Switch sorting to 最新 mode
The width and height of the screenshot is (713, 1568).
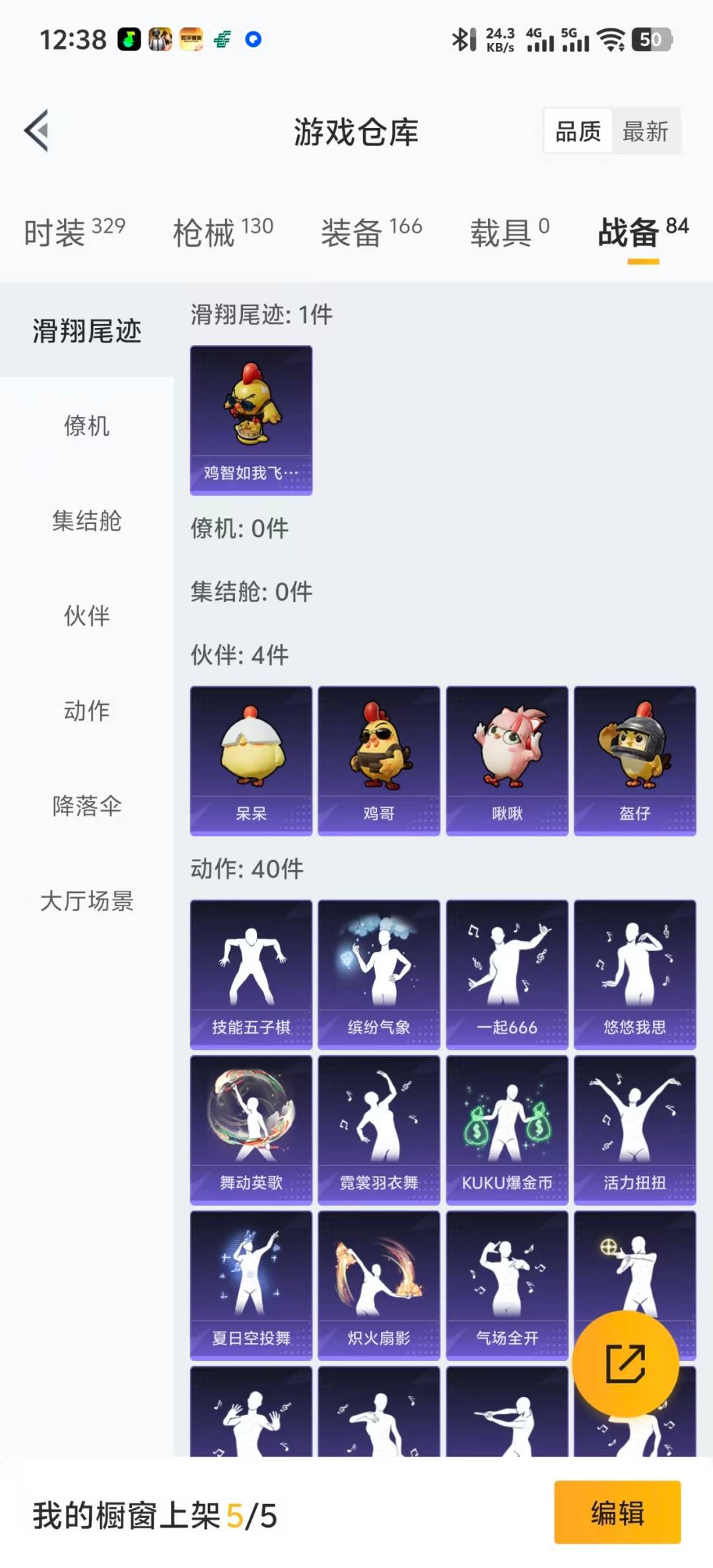646,131
